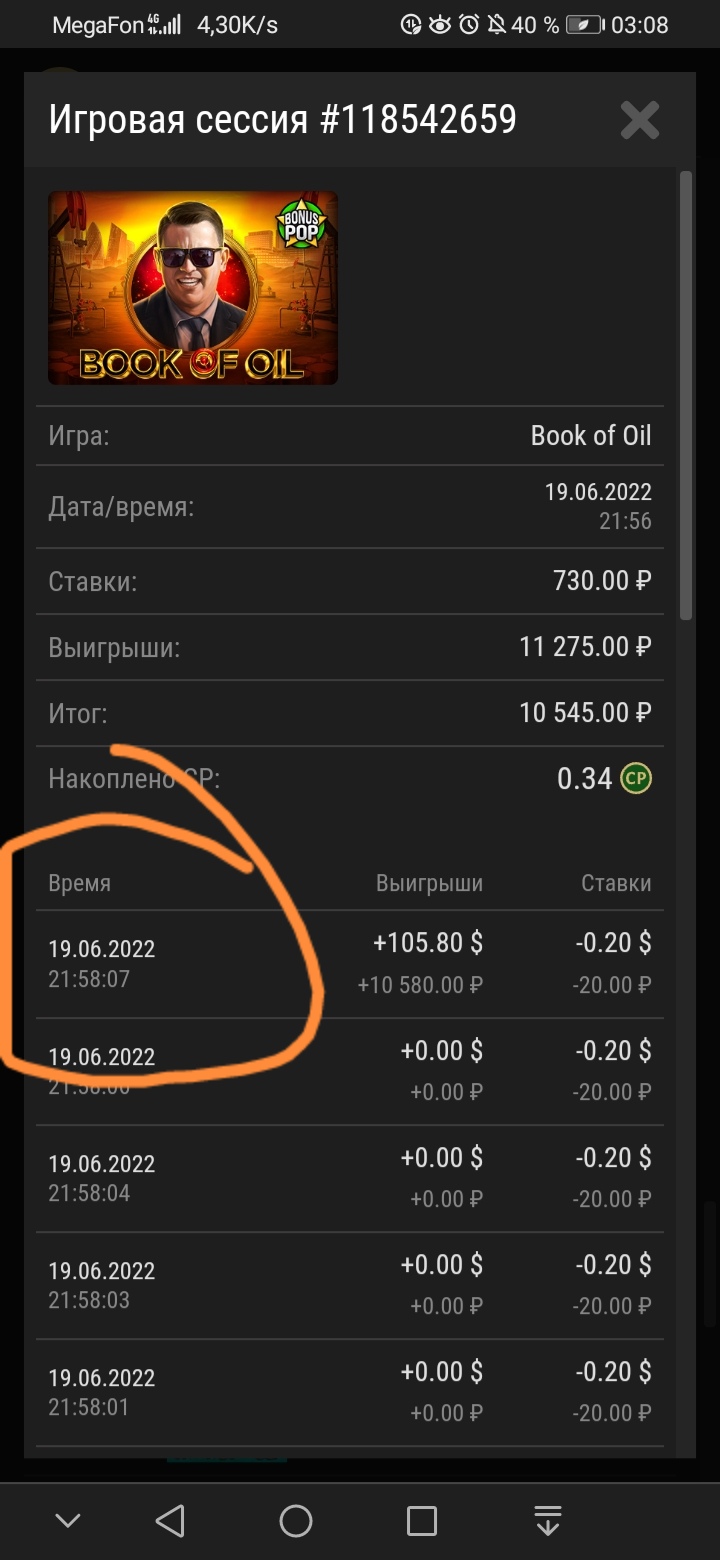The width and height of the screenshot is (720, 1560).
Task: Close the game session dialog
Action: (x=640, y=120)
